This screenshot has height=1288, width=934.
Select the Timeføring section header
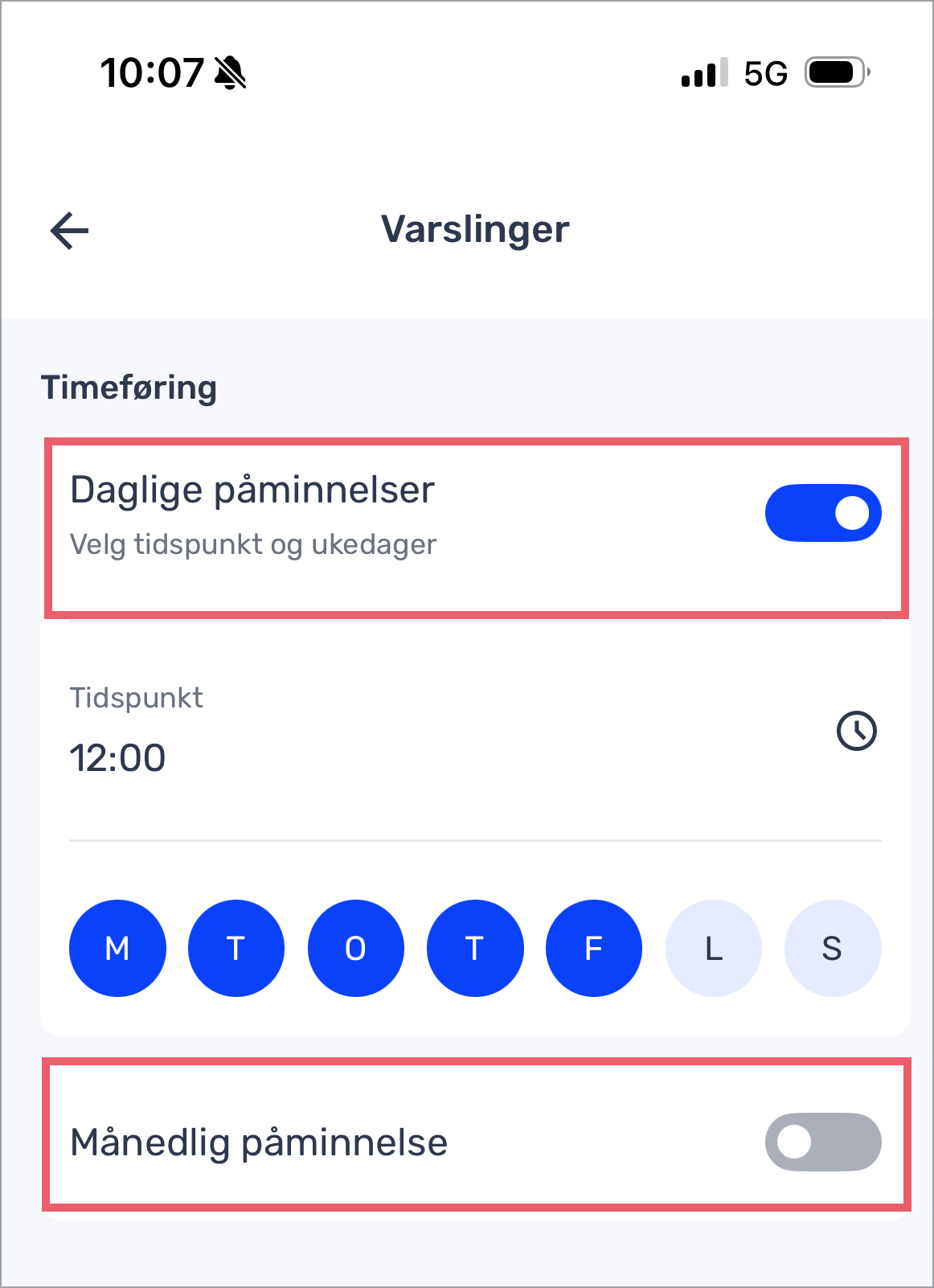(x=129, y=387)
